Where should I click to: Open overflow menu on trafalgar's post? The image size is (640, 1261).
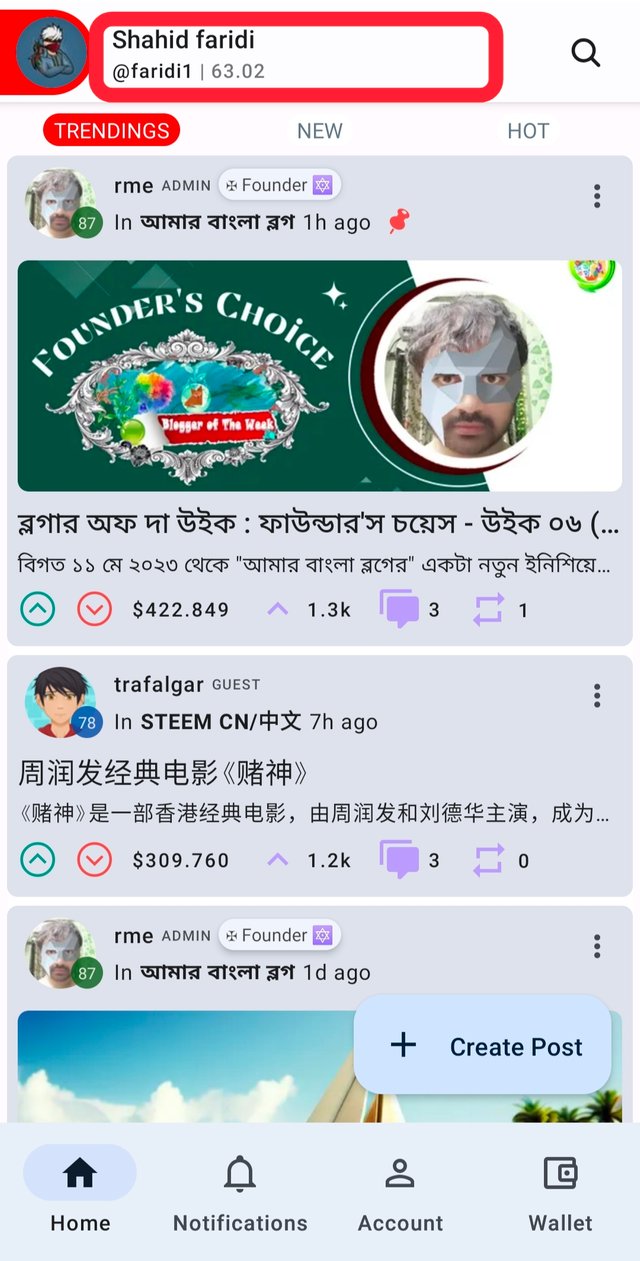point(597,695)
